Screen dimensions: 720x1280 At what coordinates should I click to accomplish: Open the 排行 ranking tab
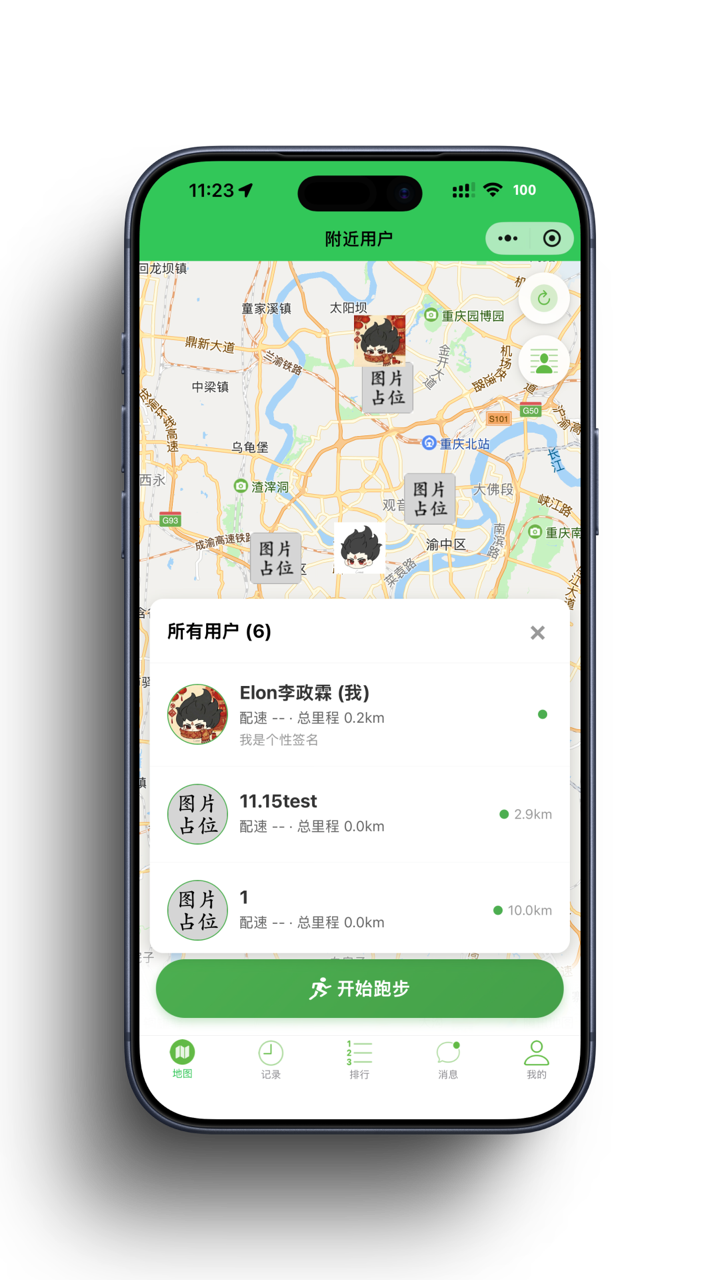(359, 1059)
